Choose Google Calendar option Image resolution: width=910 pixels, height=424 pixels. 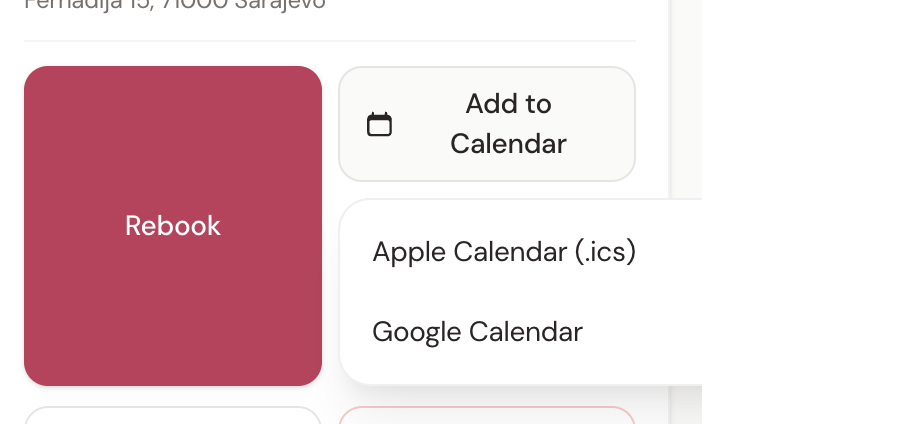[x=477, y=332]
